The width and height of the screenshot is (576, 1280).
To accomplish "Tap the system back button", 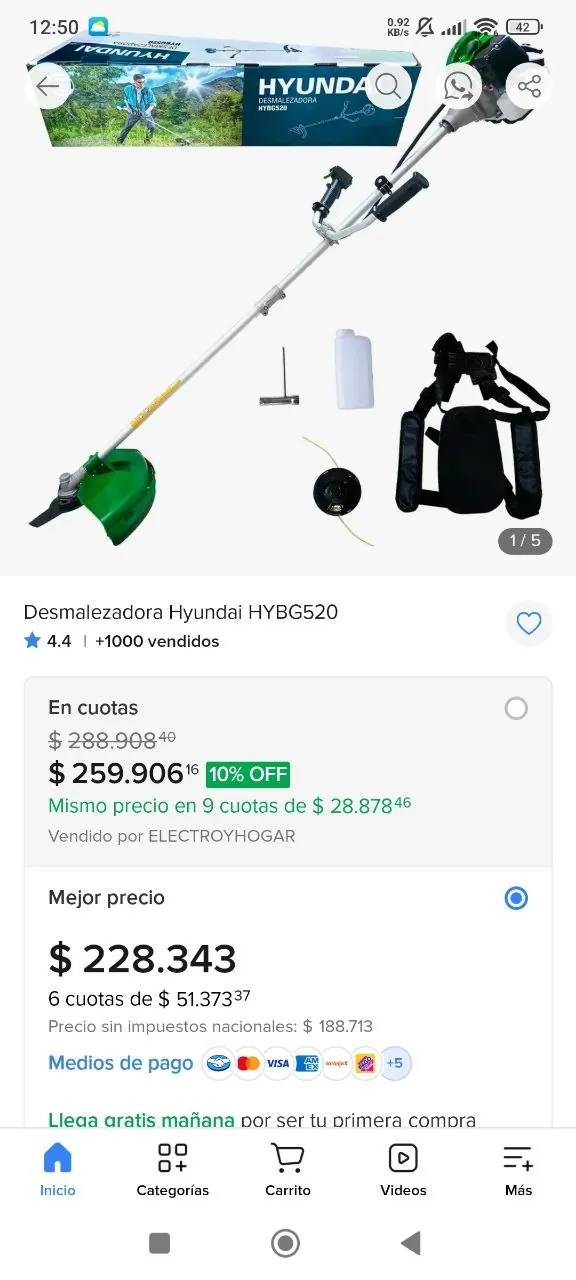I will (410, 1243).
